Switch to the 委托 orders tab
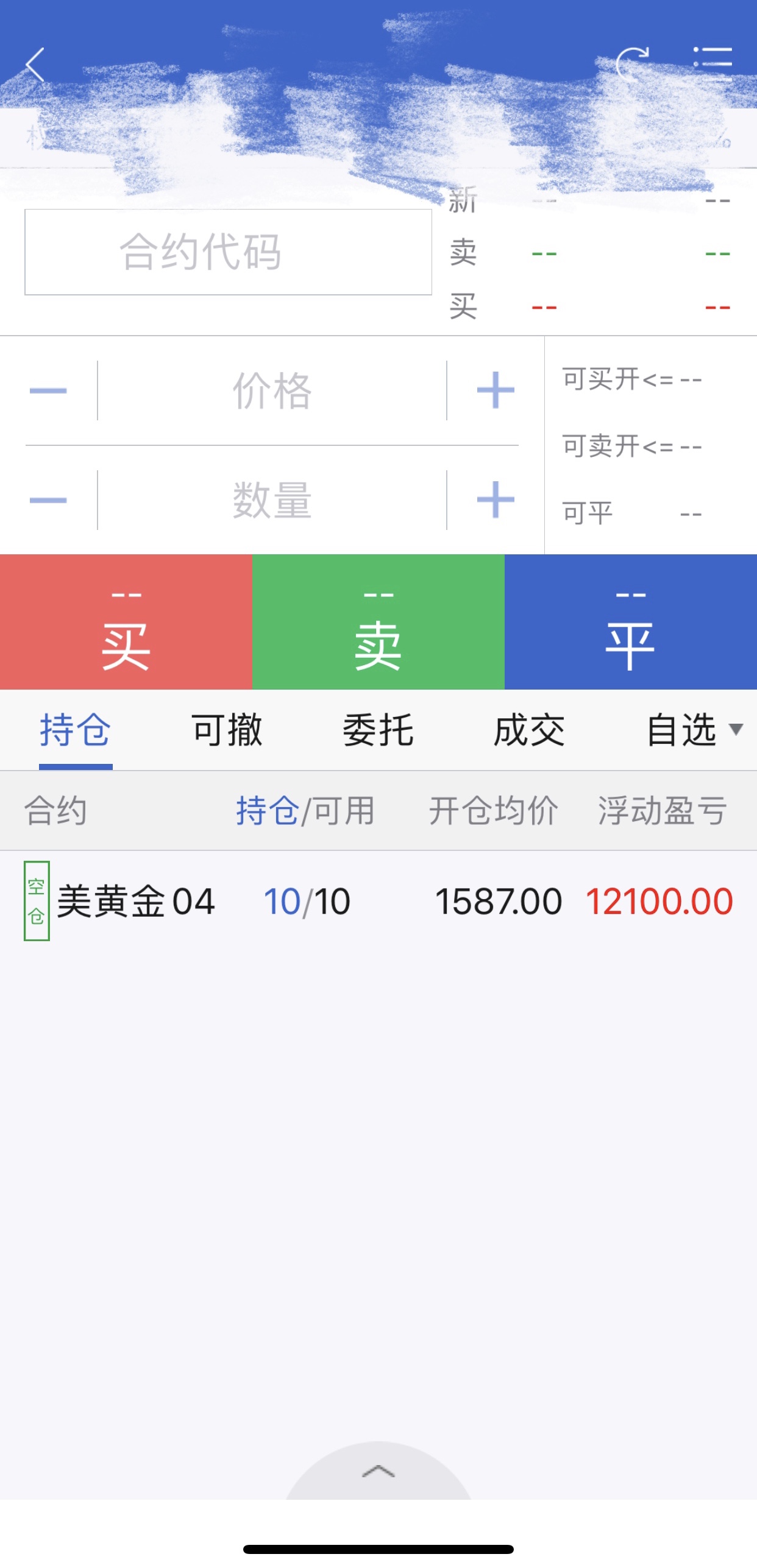Viewport: 757px width, 1568px height. coord(378,730)
